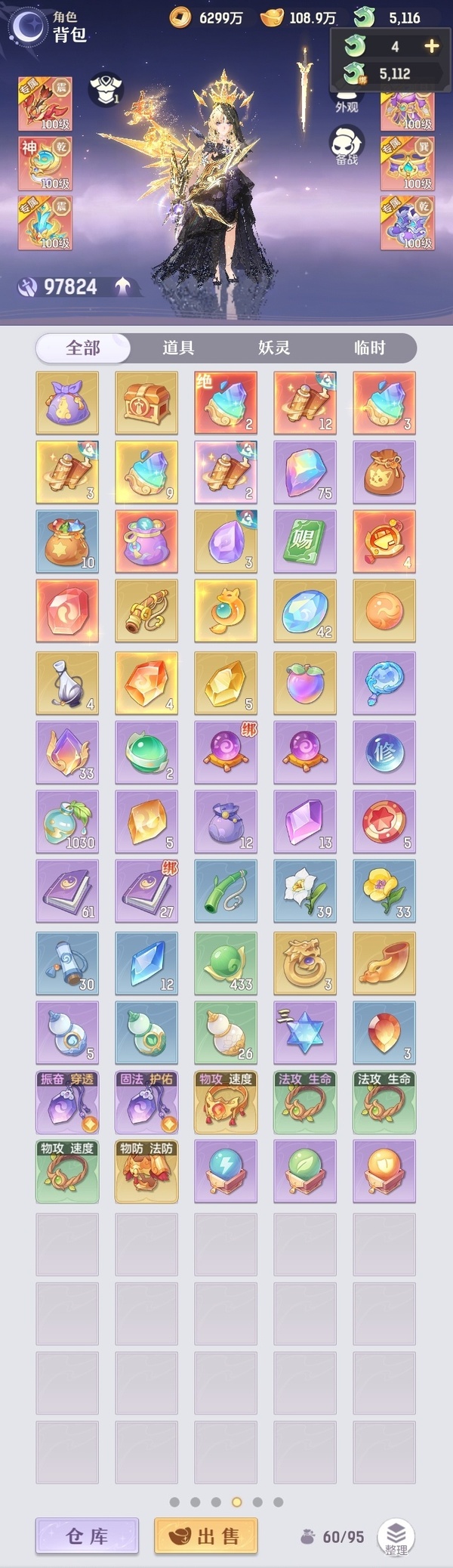Select the bottle item with 1030 count
This screenshot has width=453, height=1568.
67,821
